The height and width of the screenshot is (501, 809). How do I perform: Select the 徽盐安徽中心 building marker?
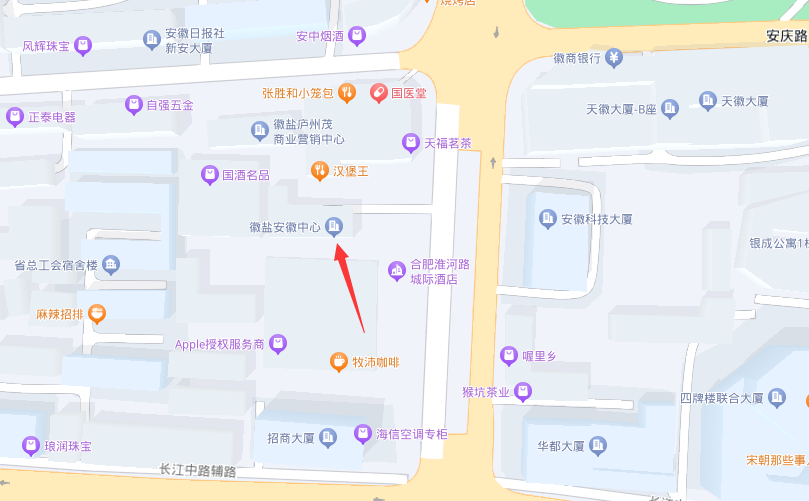334,226
